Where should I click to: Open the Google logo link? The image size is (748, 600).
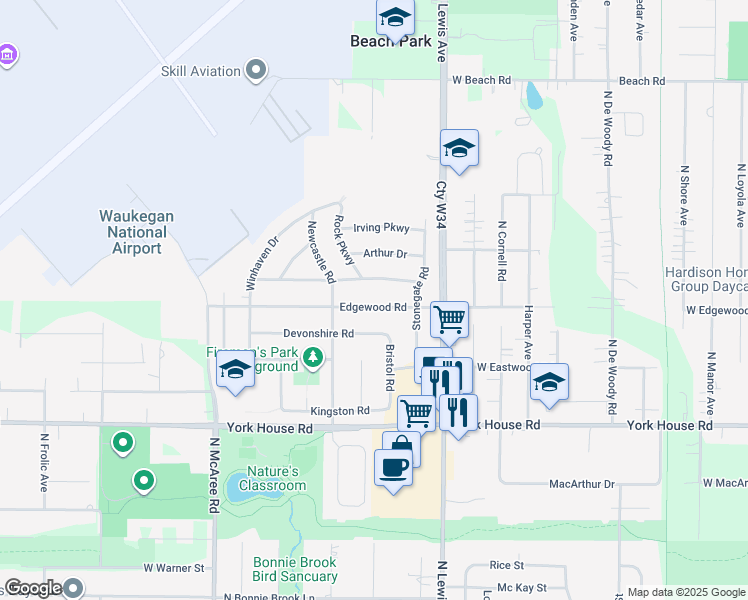point(33,589)
